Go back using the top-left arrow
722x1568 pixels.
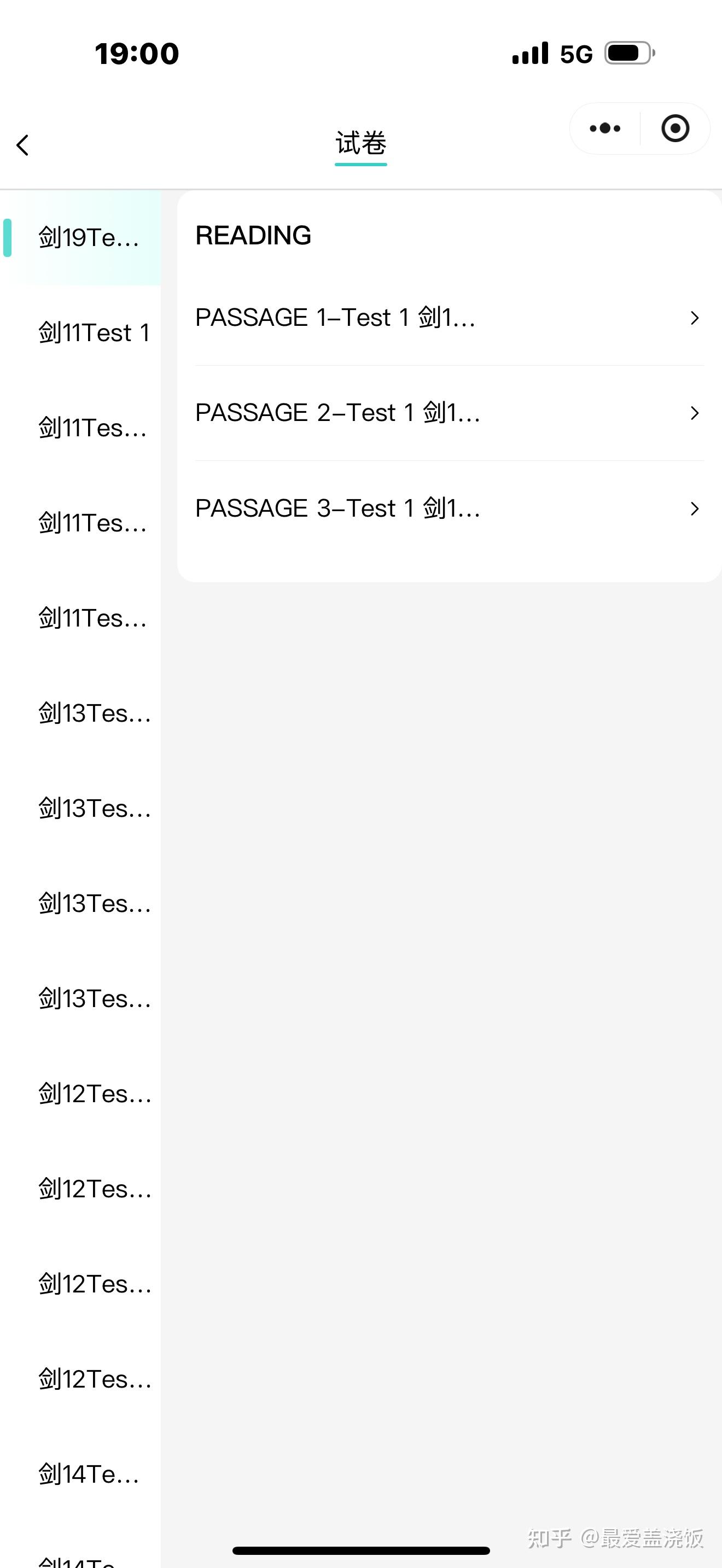click(x=23, y=145)
